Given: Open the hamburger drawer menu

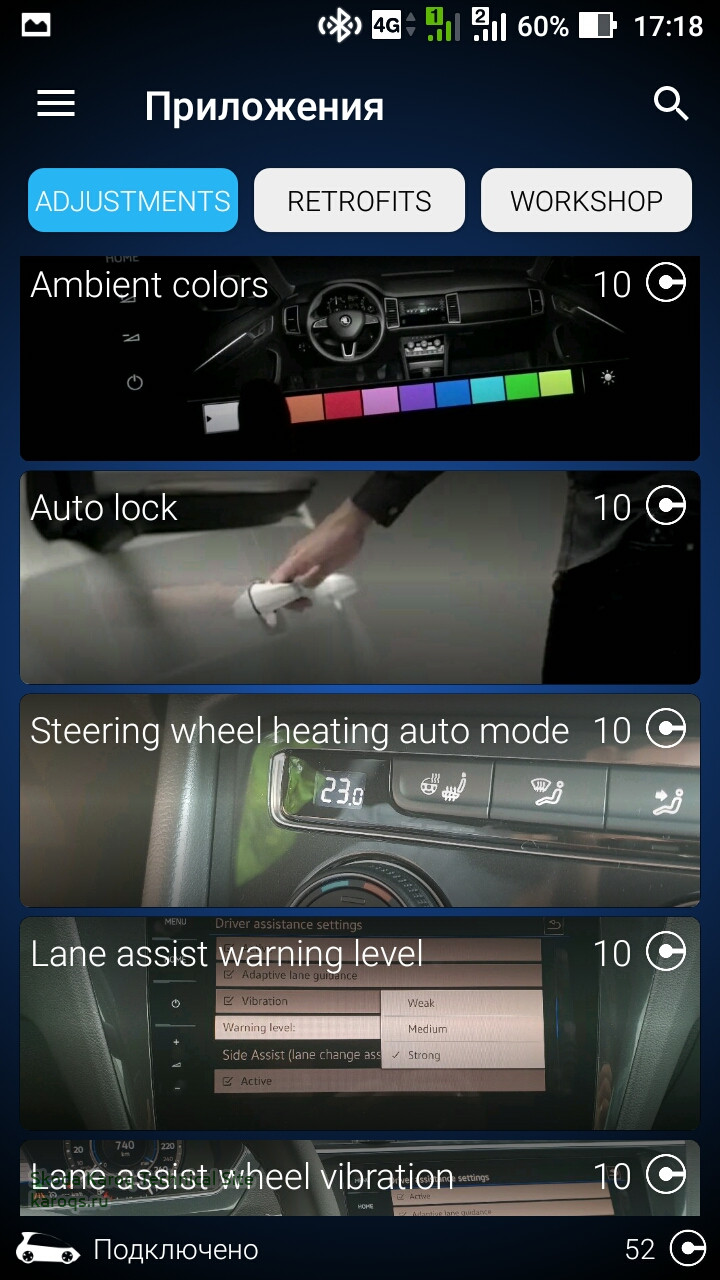Looking at the screenshot, I should [x=56, y=104].
